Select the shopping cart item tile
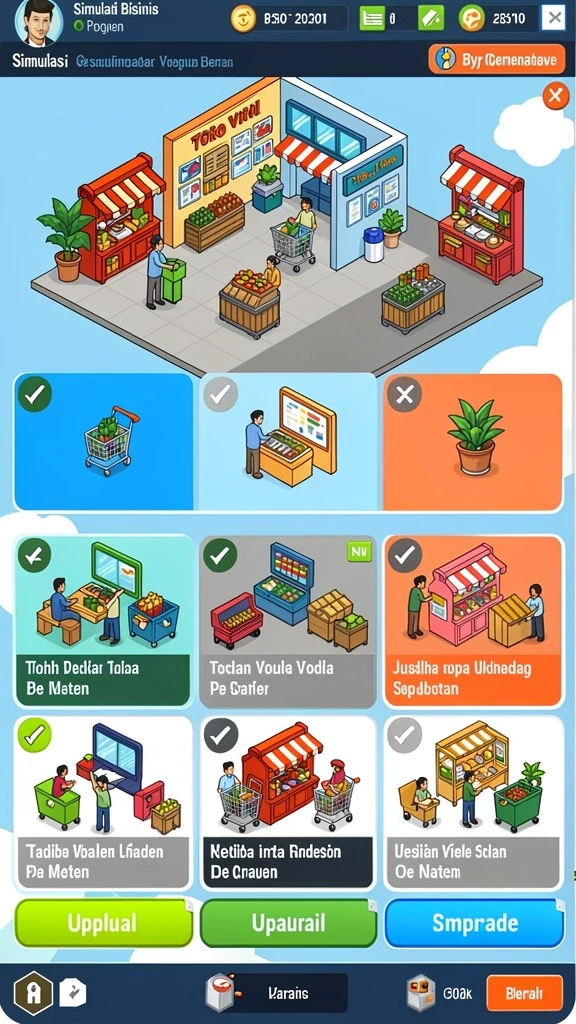This screenshot has height=1024, width=576. [x=103, y=441]
